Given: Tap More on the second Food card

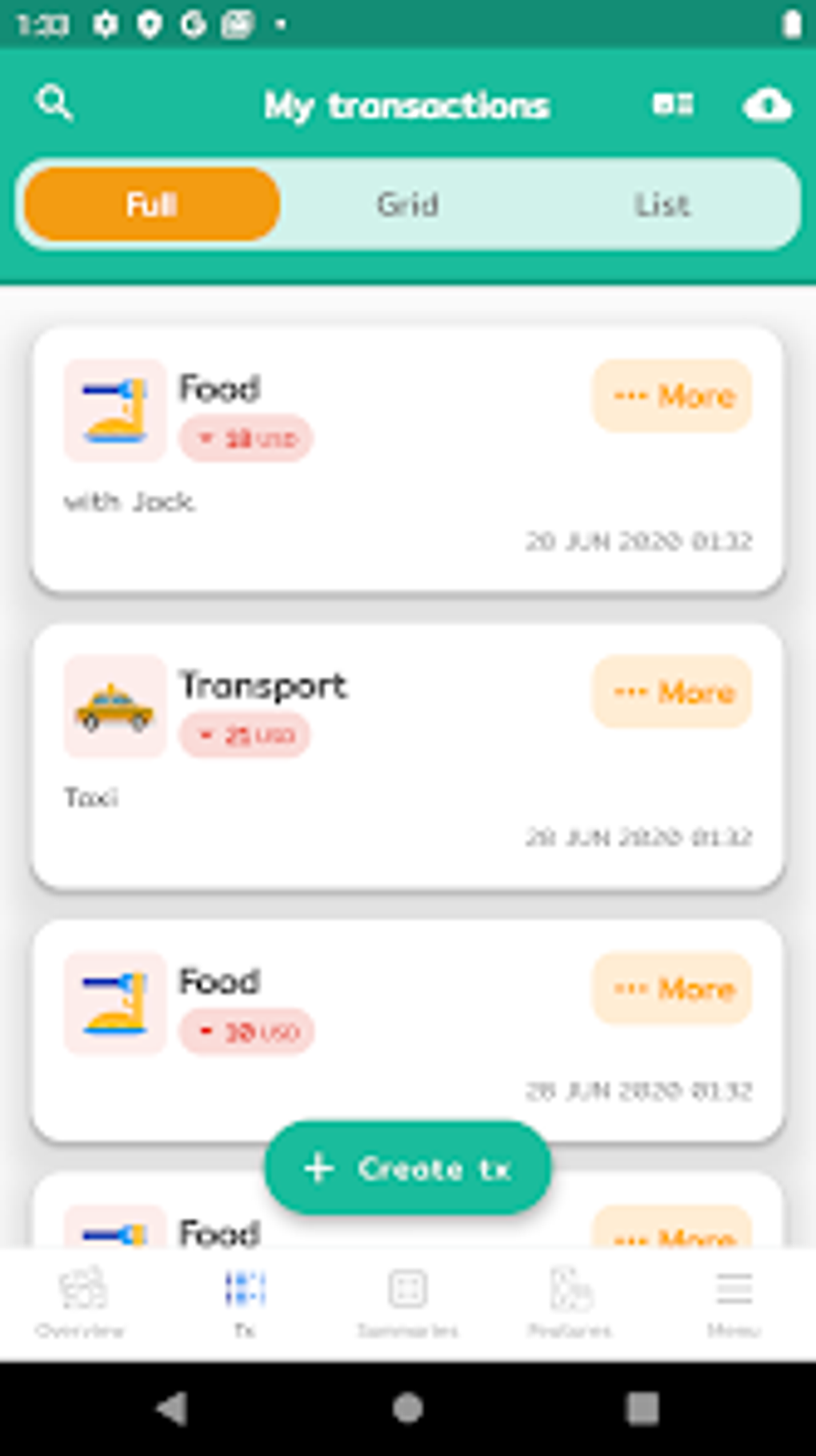Looking at the screenshot, I should tap(673, 990).
